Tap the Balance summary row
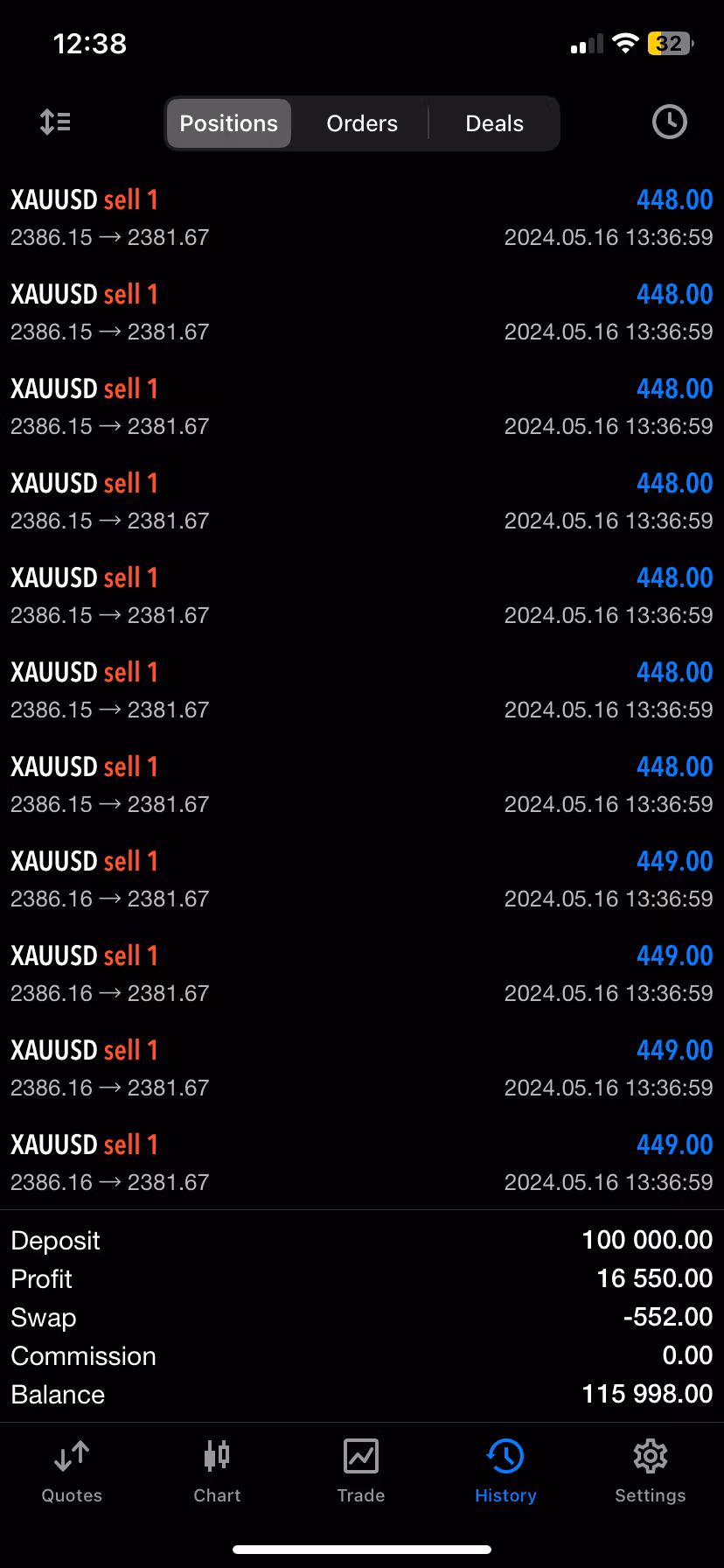 (362, 1394)
